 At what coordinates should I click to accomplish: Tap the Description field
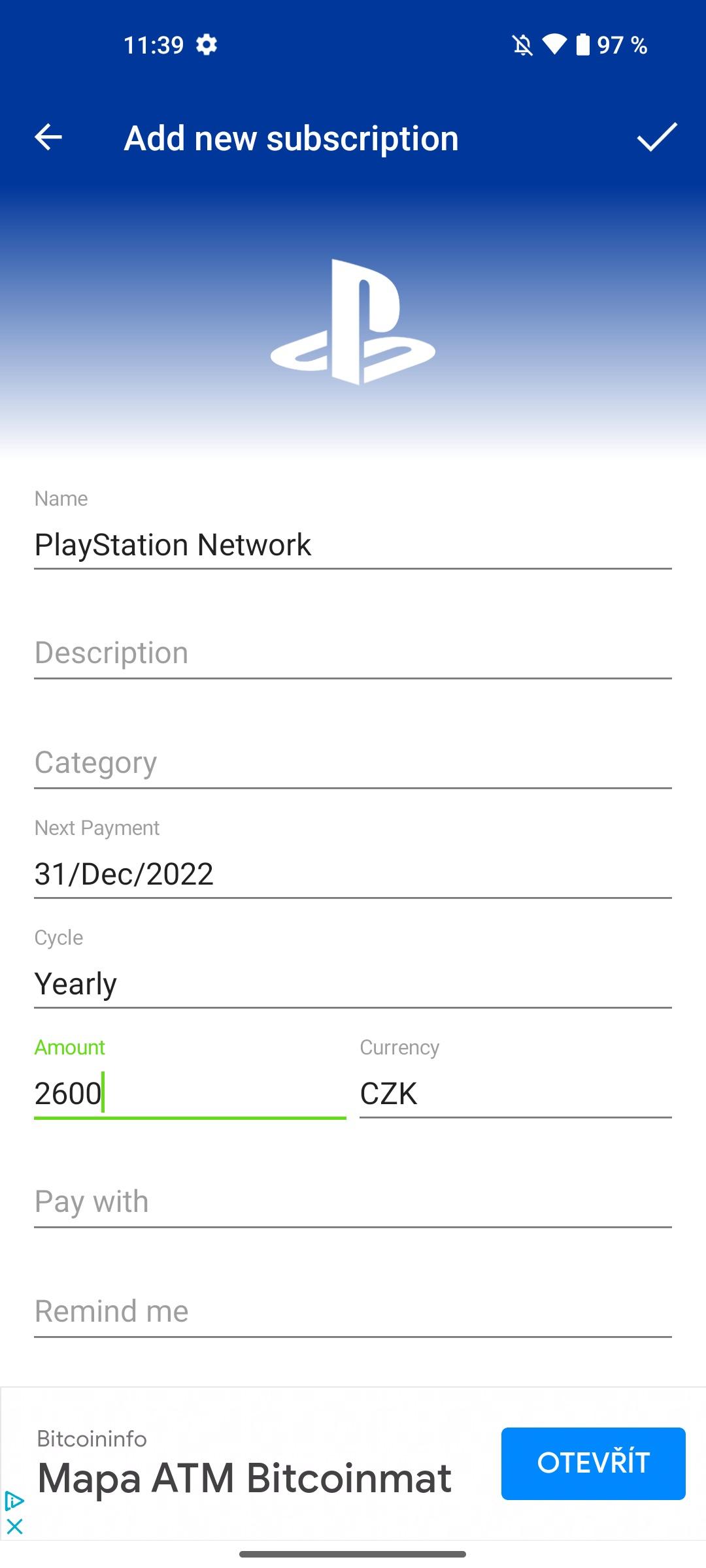point(353,653)
